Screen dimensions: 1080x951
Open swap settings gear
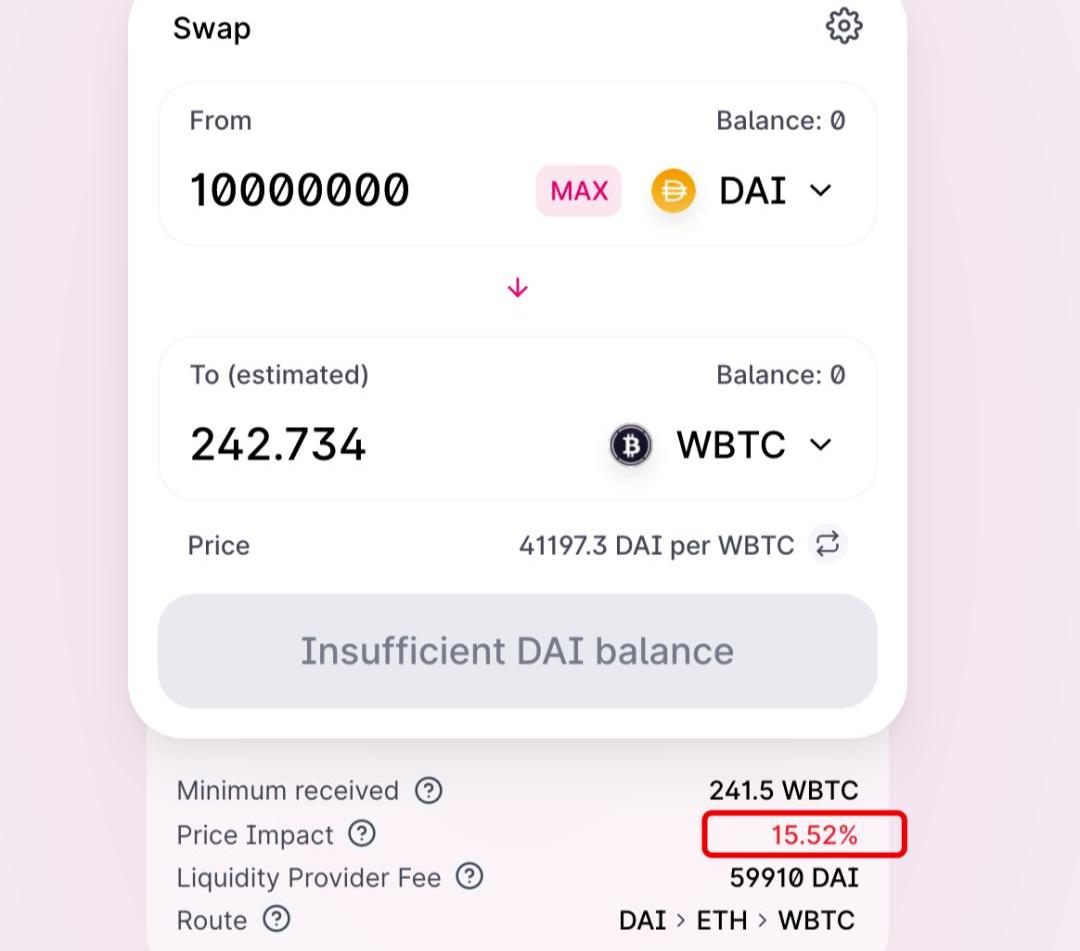tap(844, 26)
